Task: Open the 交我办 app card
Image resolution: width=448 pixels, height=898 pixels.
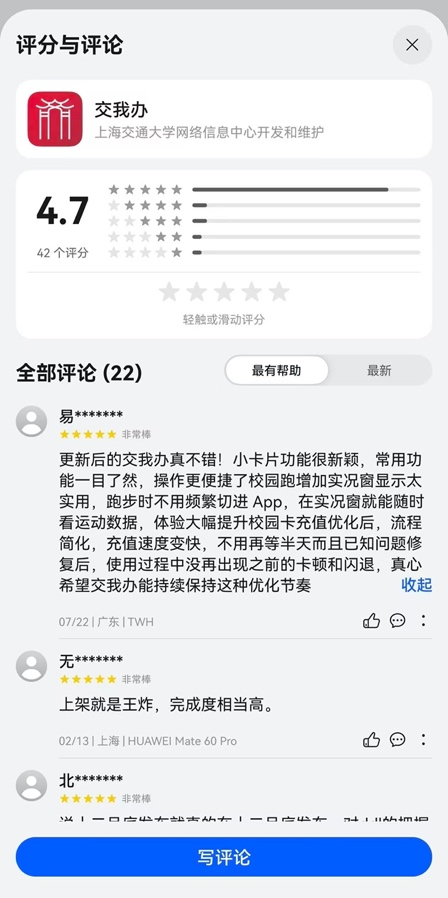Action: pyautogui.click(x=224, y=119)
